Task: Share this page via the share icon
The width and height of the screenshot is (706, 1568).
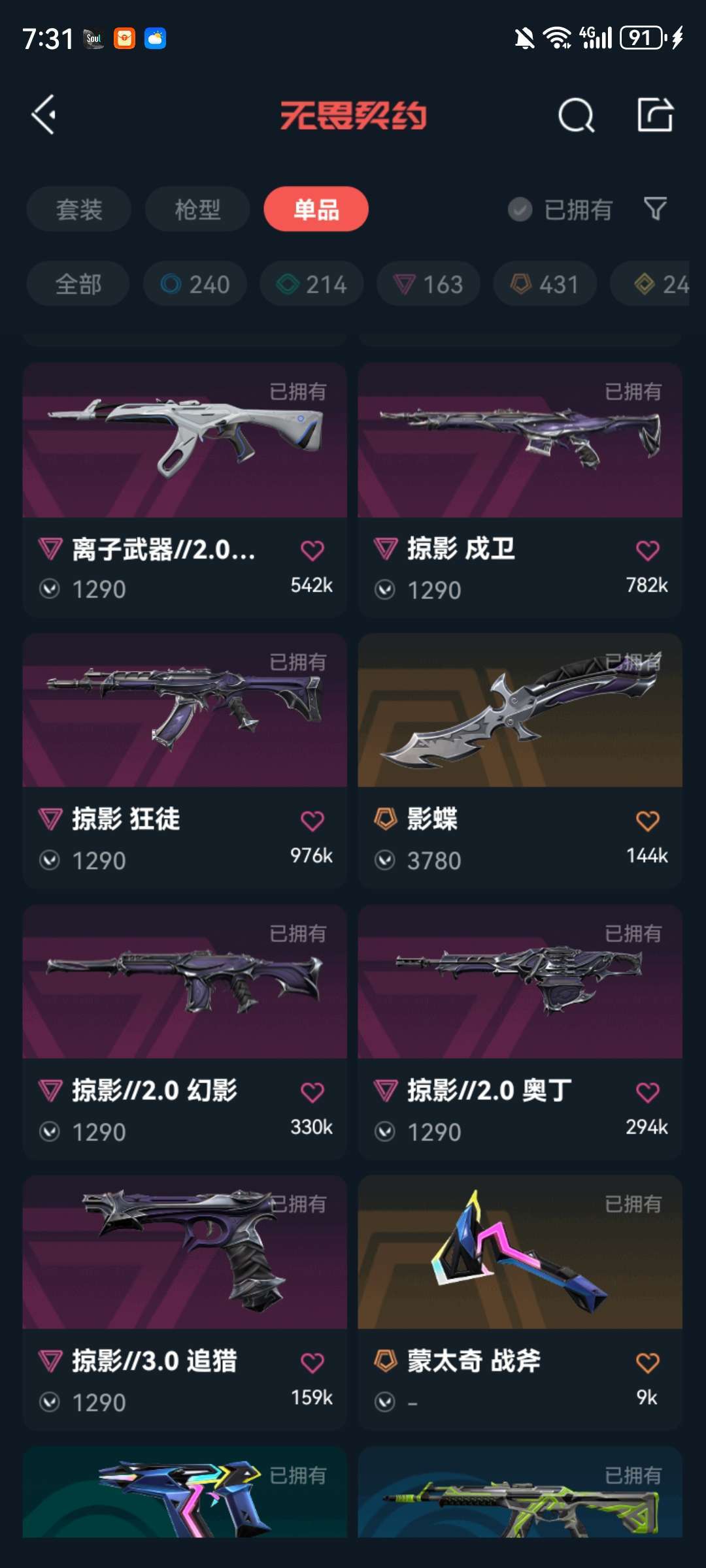Action: coord(655,115)
